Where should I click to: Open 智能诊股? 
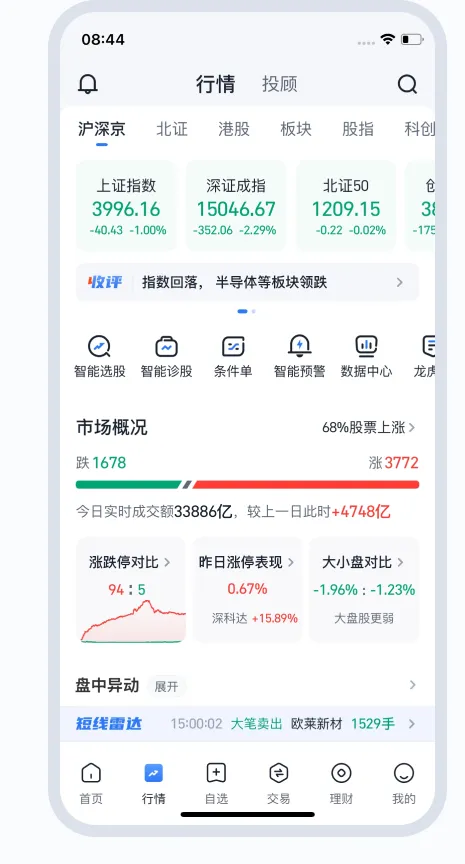(166, 357)
